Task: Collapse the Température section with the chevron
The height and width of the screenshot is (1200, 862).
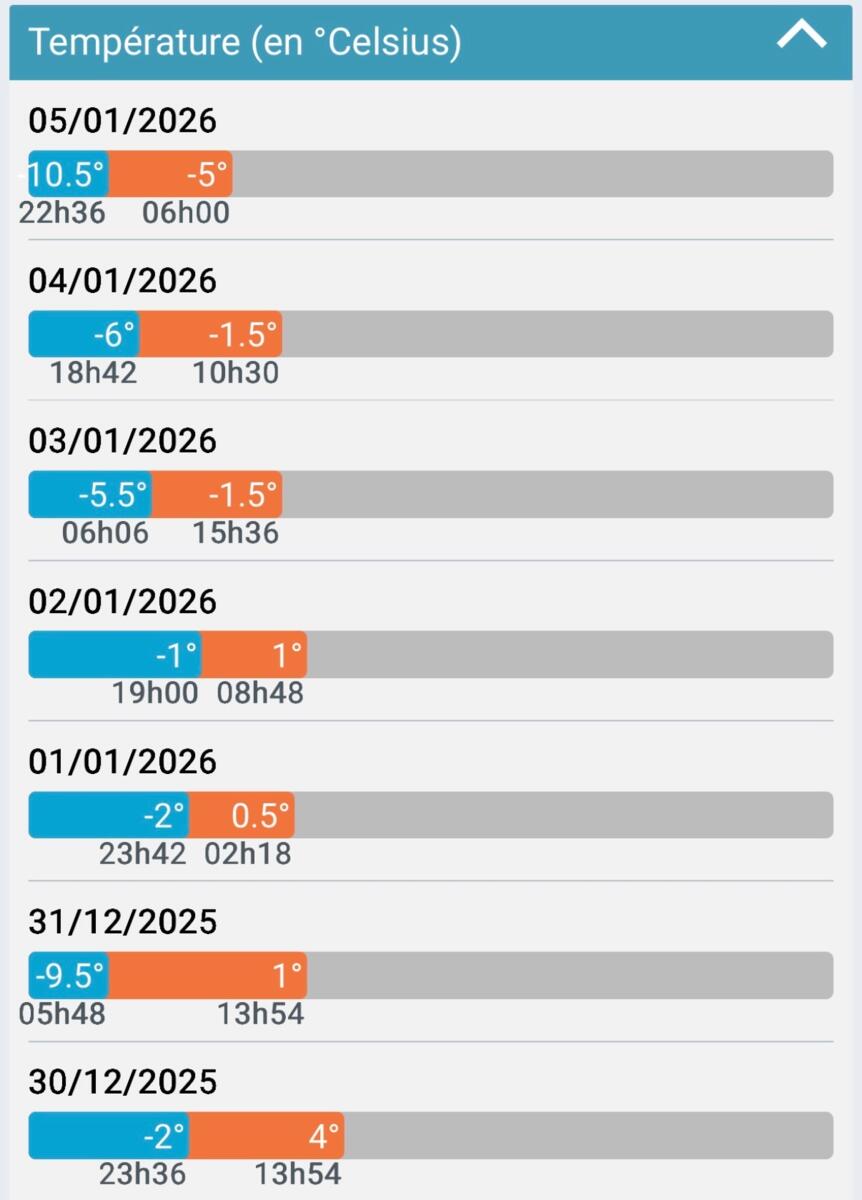Action: point(802,36)
